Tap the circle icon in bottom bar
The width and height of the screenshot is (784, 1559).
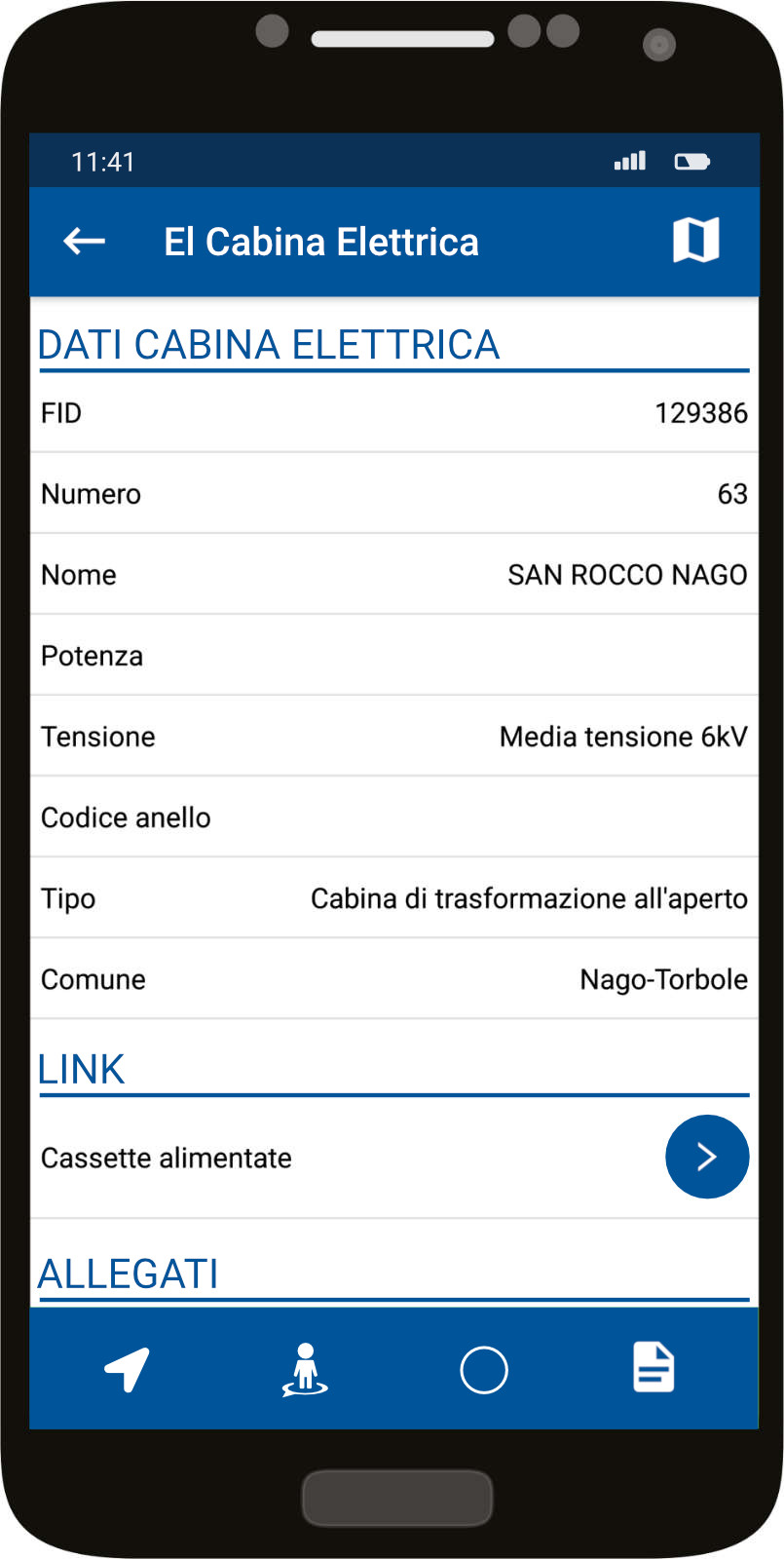click(x=484, y=1370)
